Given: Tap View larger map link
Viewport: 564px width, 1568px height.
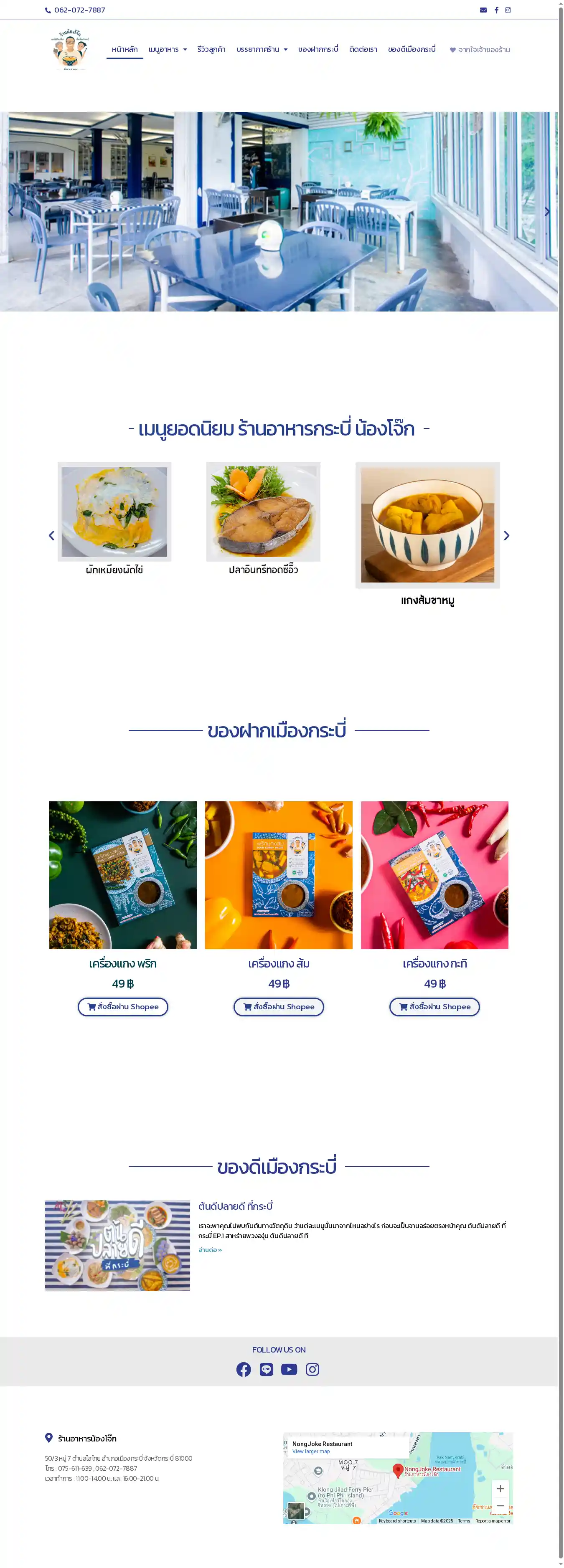Looking at the screenshot, I should 311,1451.
